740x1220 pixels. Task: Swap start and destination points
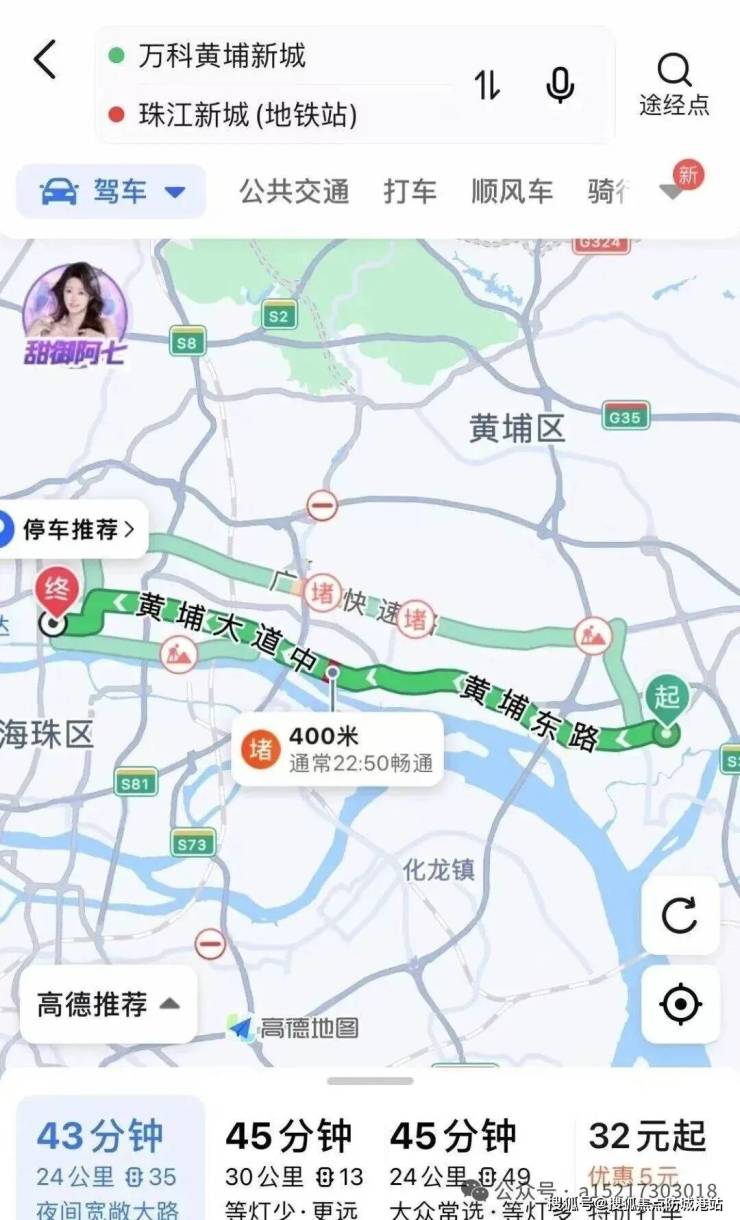pos(487,86)
